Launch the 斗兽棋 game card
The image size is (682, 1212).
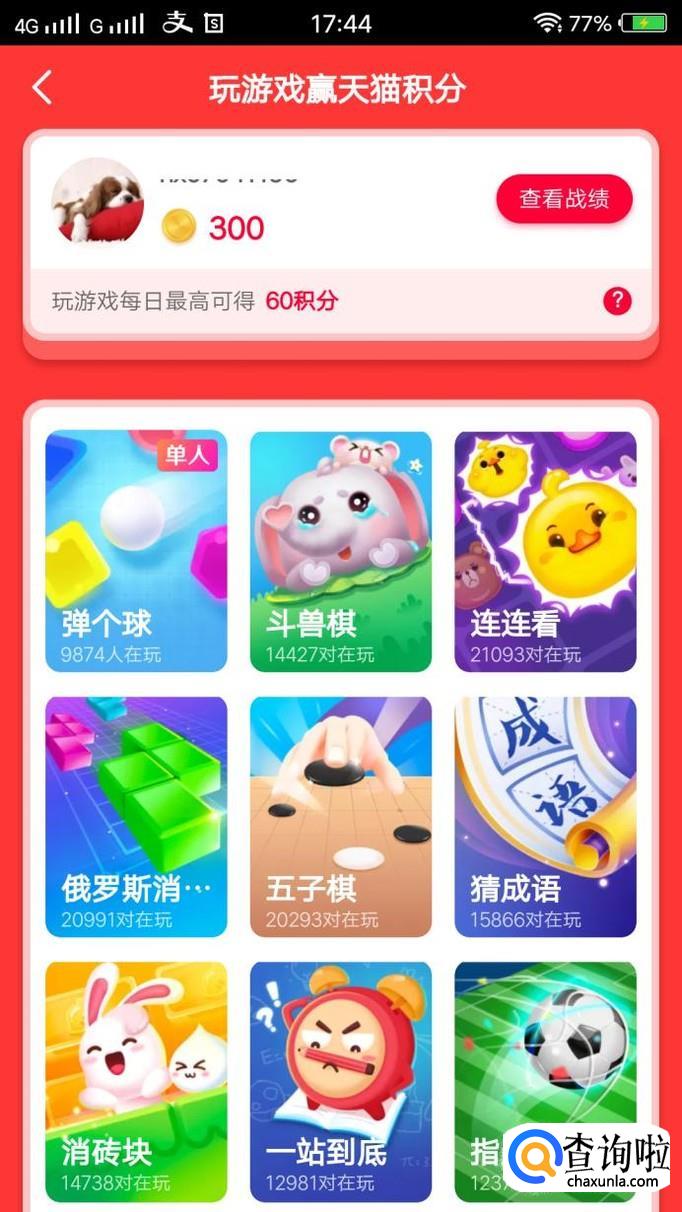point(340,551)
